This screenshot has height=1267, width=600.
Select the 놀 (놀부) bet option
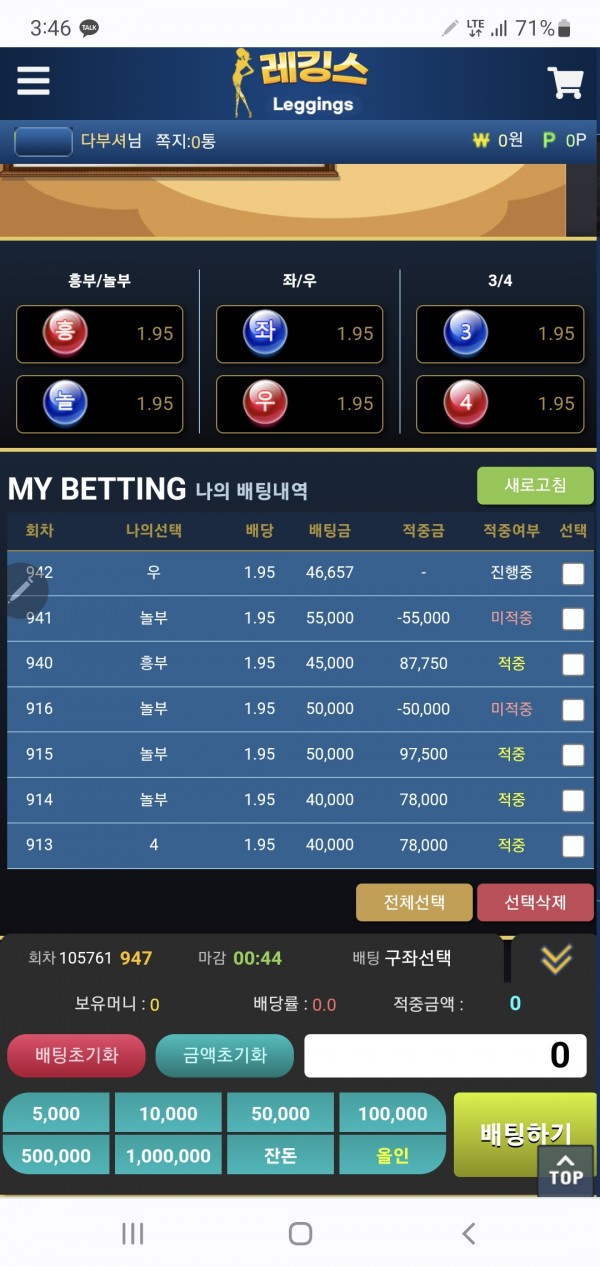(100, 404)
